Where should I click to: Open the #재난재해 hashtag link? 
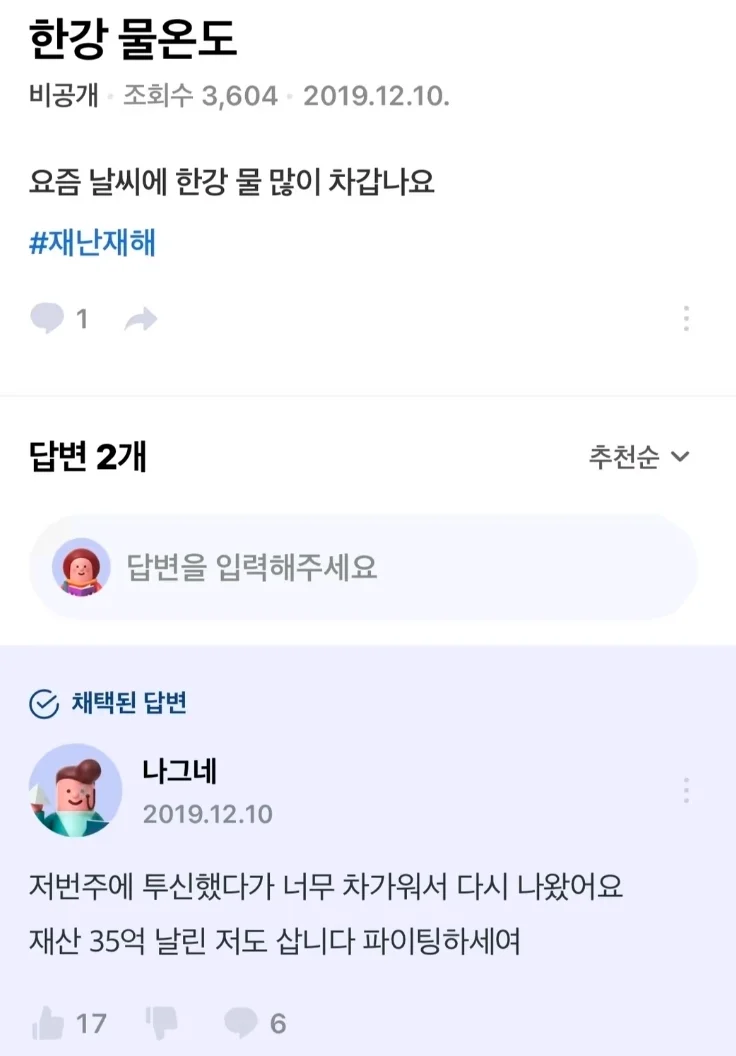(92, 243)
